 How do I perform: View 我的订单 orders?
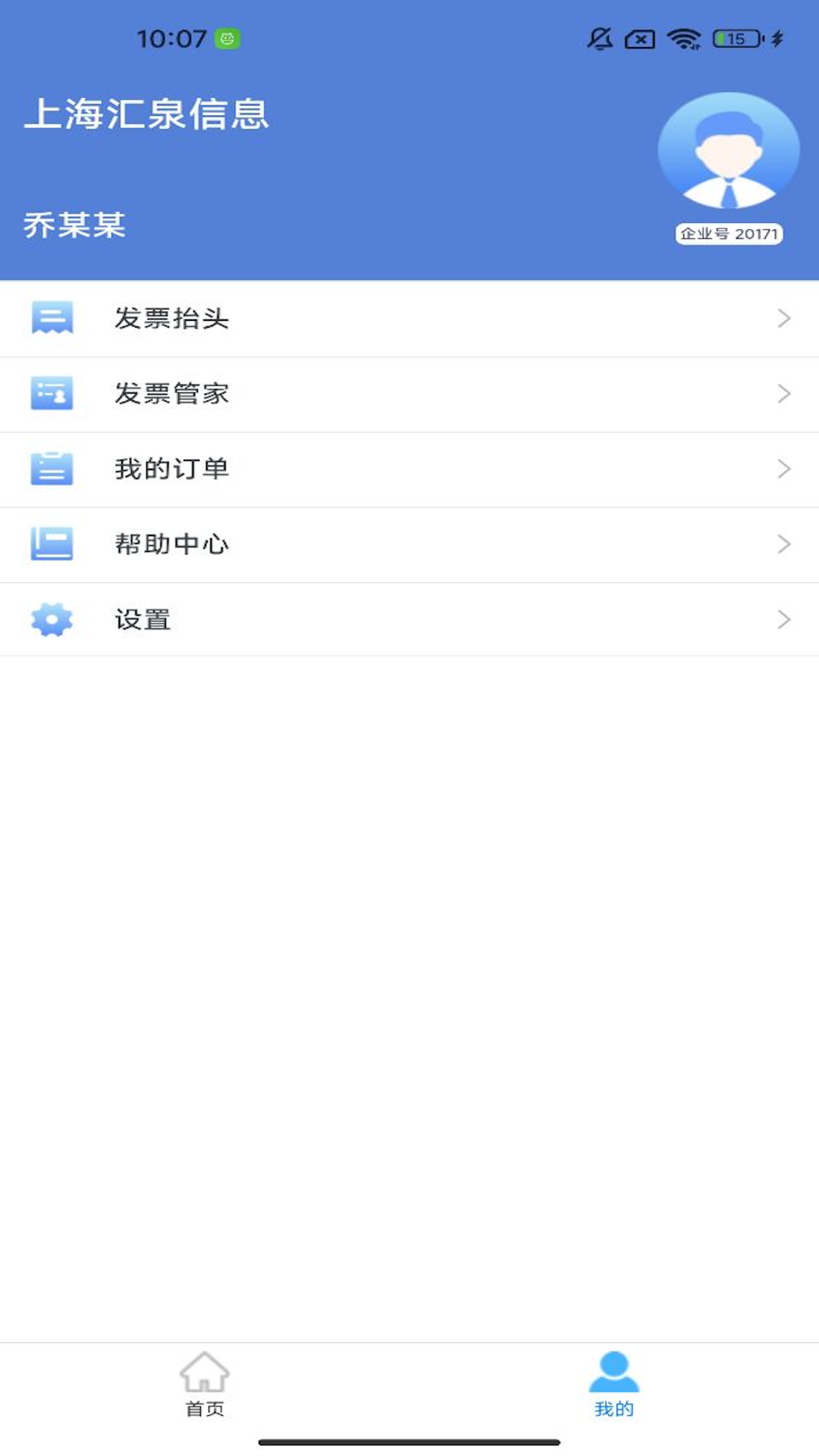(409, 469)
